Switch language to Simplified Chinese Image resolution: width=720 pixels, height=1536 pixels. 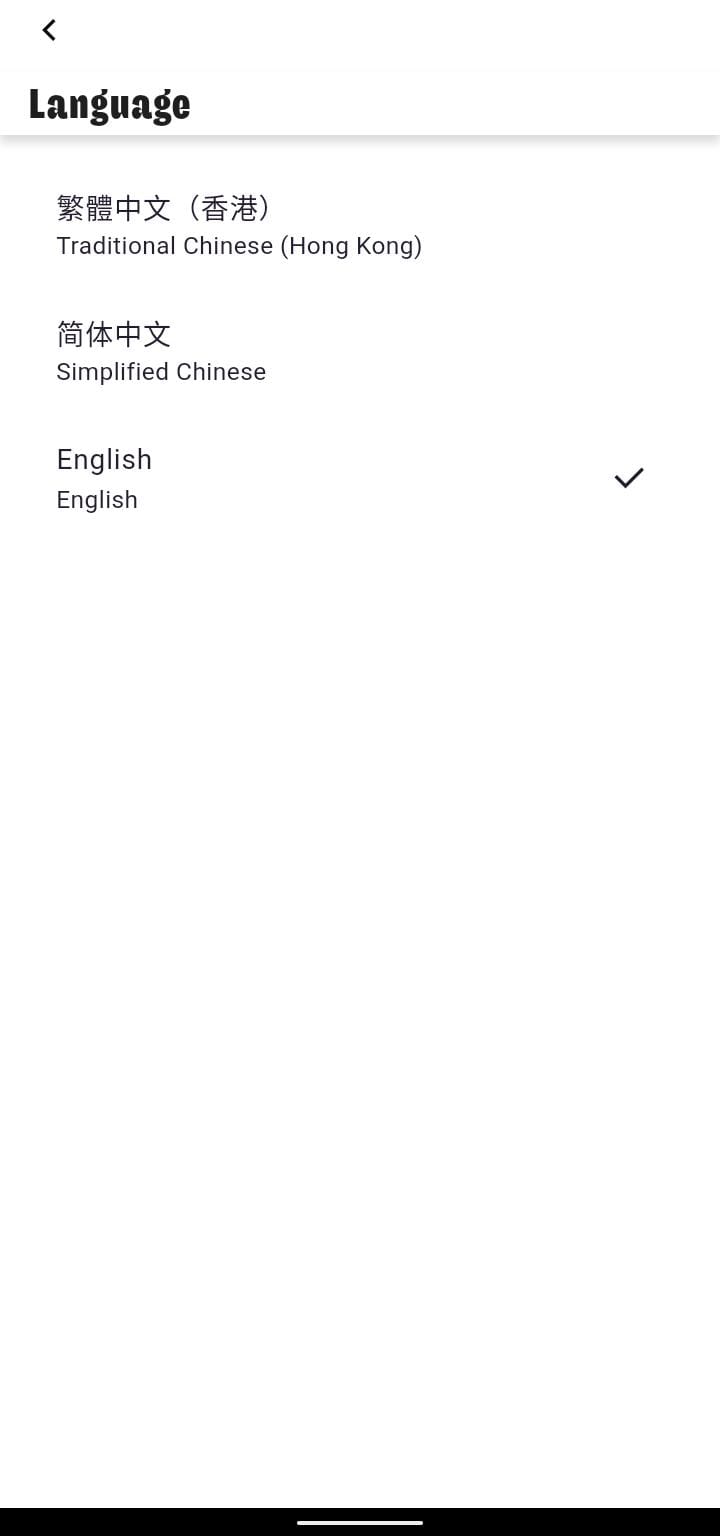[161, 352]
